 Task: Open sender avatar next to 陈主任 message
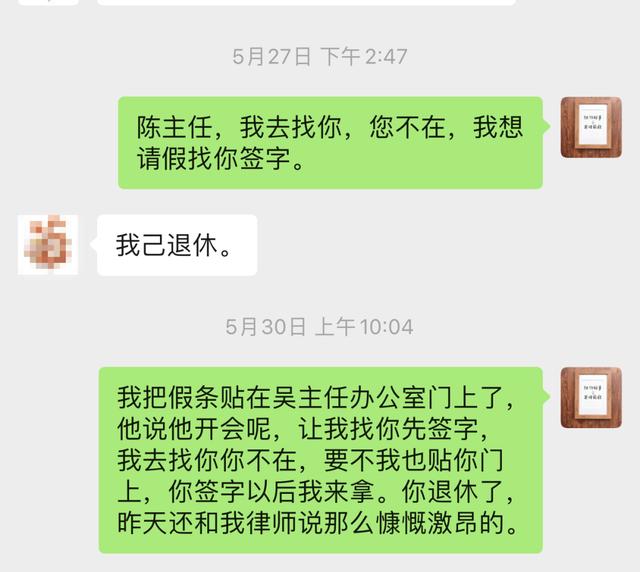pos(591,127)
